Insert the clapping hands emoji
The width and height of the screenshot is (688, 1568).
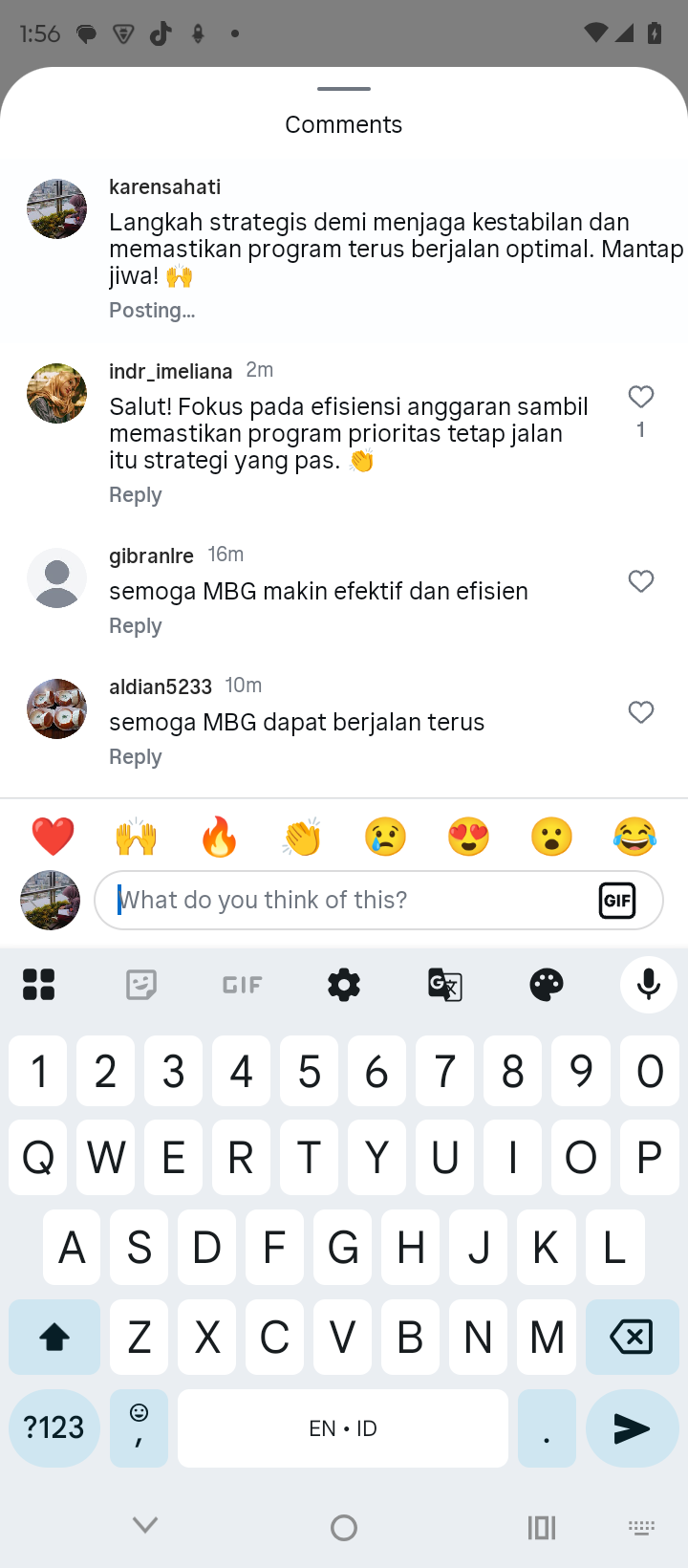point(303,837)
